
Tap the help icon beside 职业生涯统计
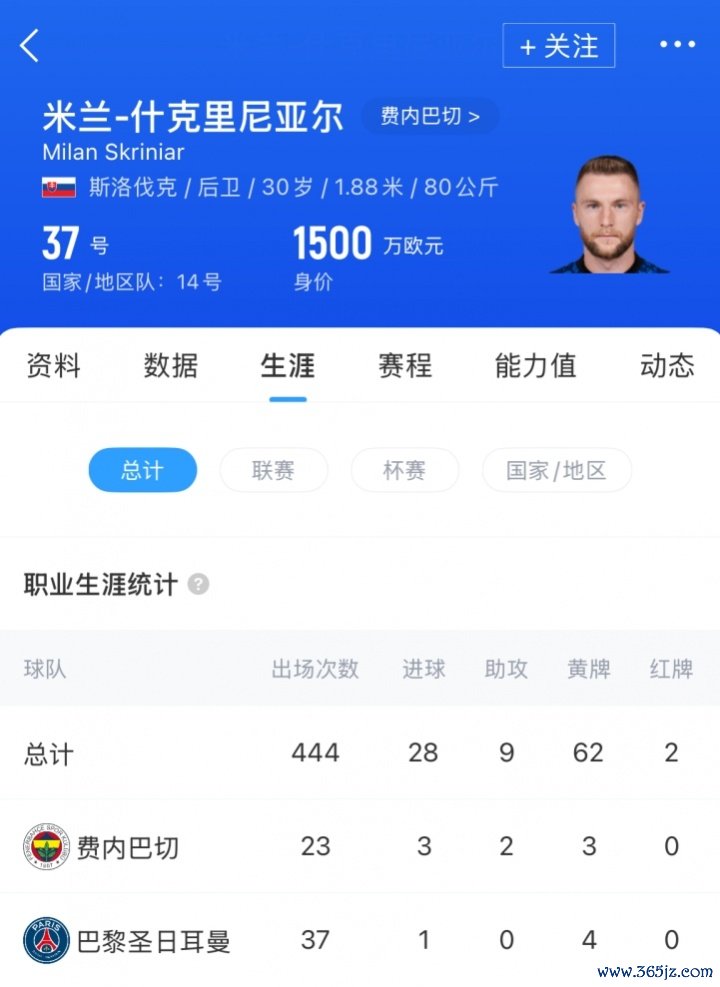[198, 584]
